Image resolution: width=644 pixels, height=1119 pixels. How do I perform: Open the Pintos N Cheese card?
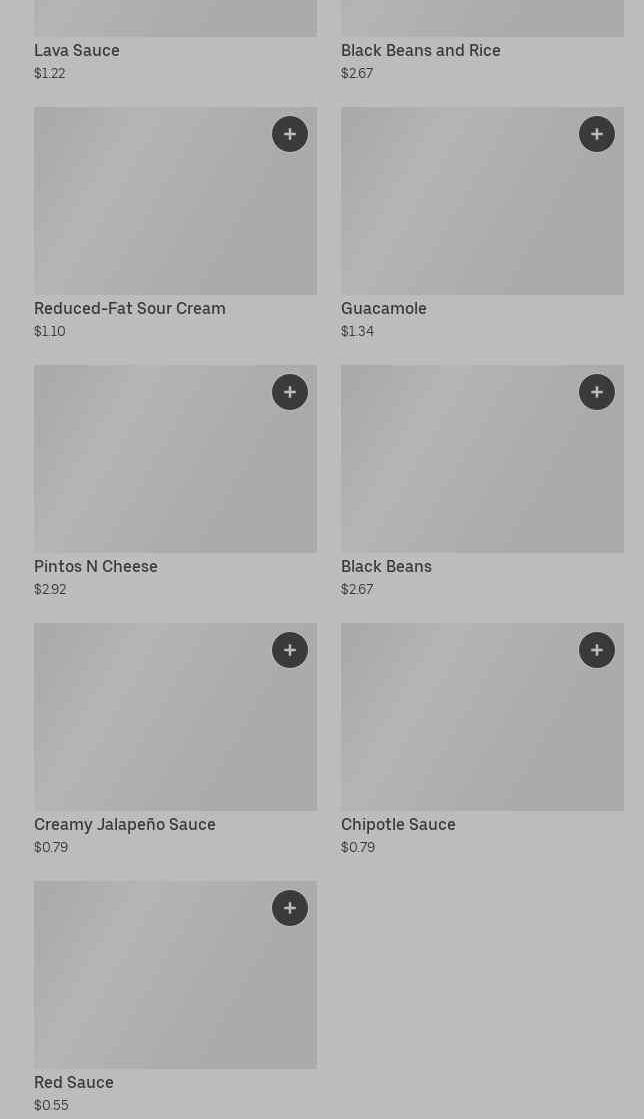point(176,482)
